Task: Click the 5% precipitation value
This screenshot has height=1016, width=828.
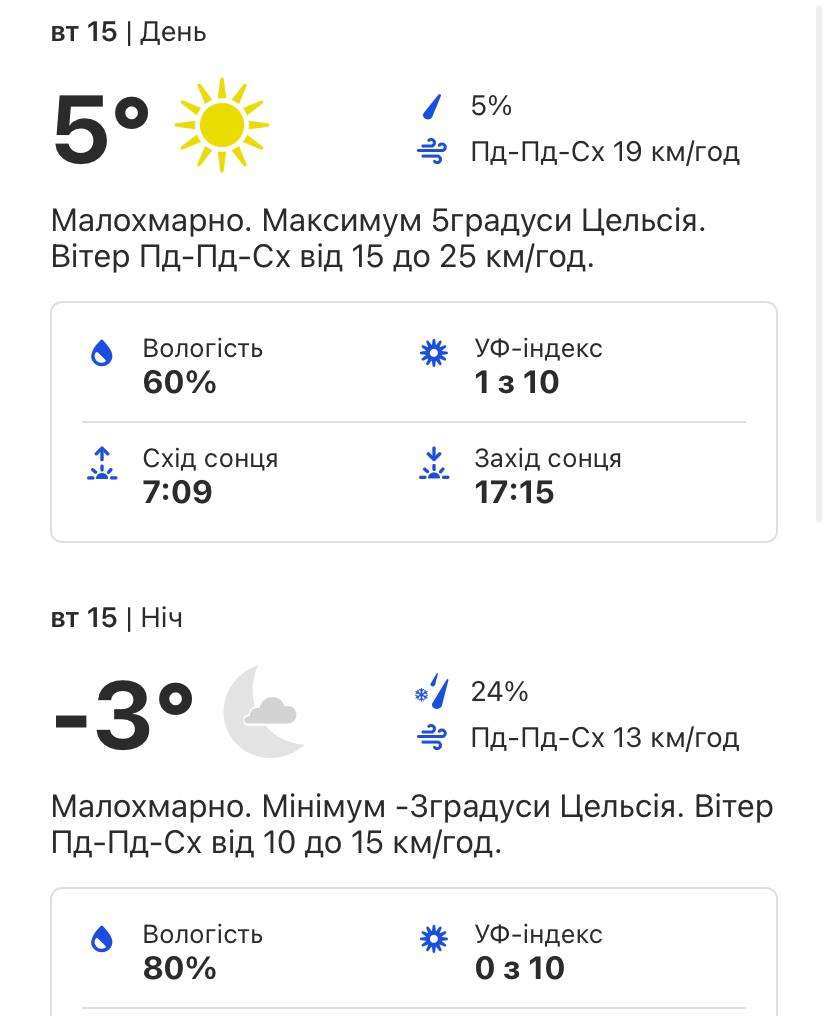Action: (x=490, y=104)
